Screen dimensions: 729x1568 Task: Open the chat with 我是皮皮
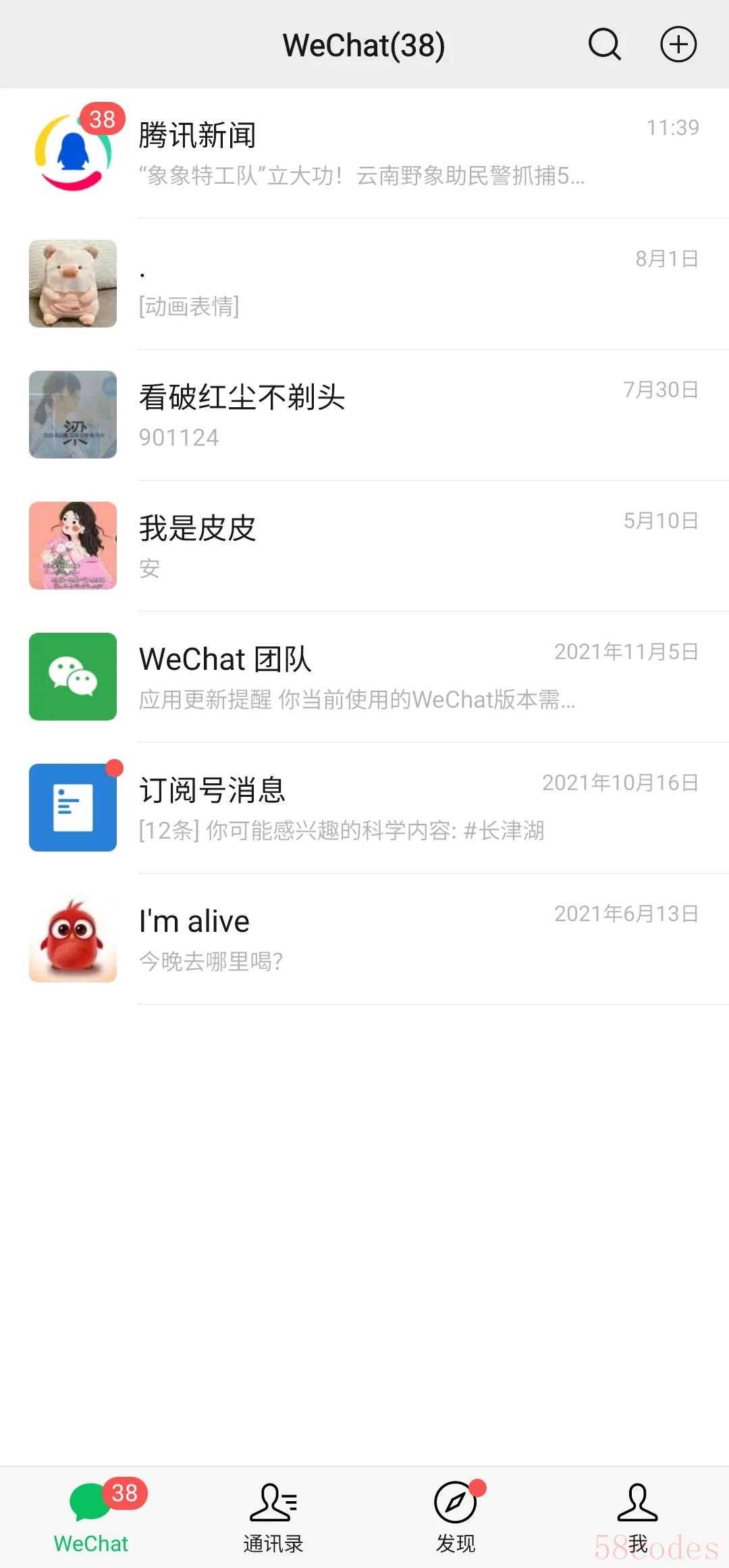364,546
